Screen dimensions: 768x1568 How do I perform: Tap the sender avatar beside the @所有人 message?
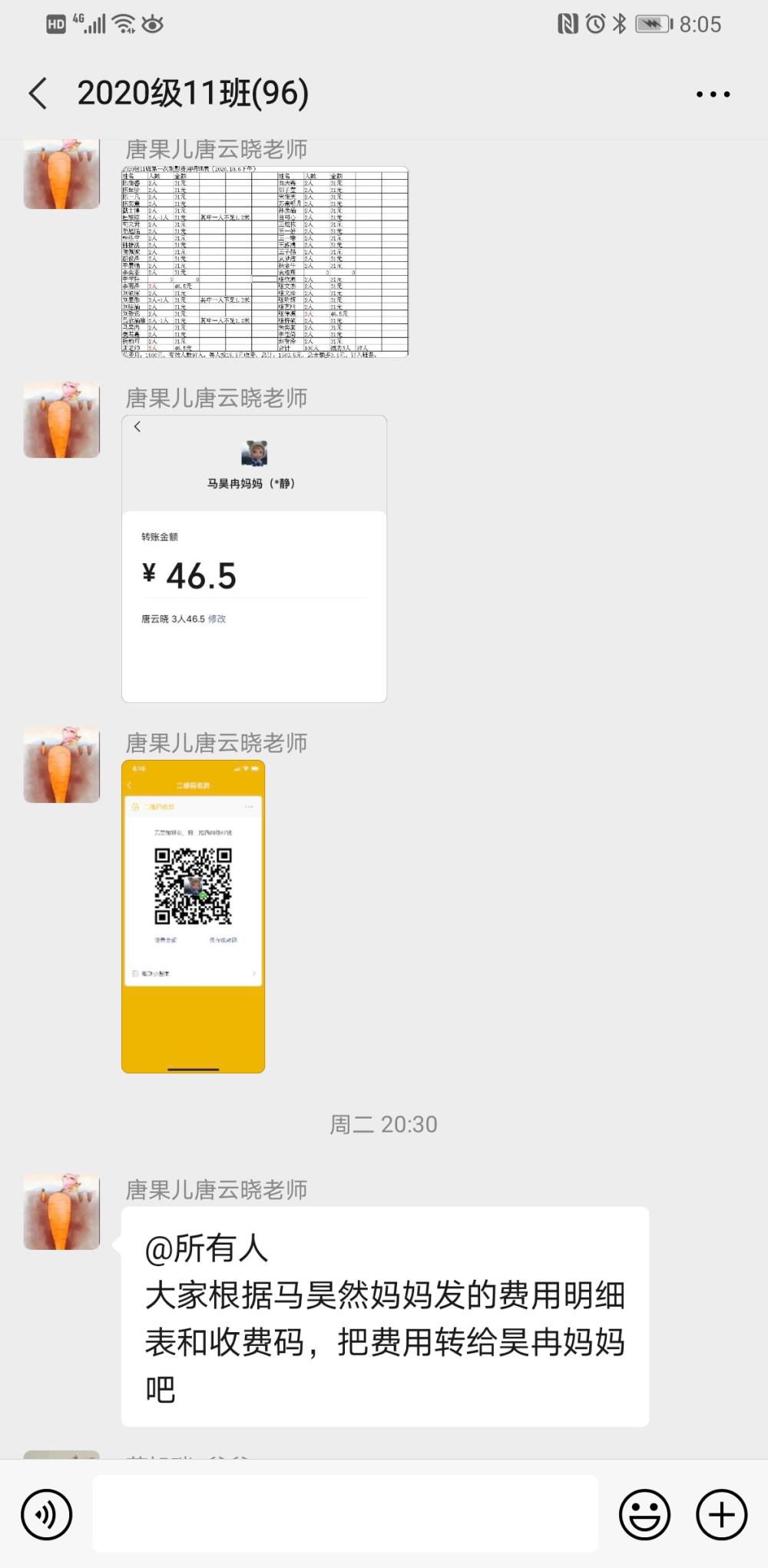coord(62,1211)
